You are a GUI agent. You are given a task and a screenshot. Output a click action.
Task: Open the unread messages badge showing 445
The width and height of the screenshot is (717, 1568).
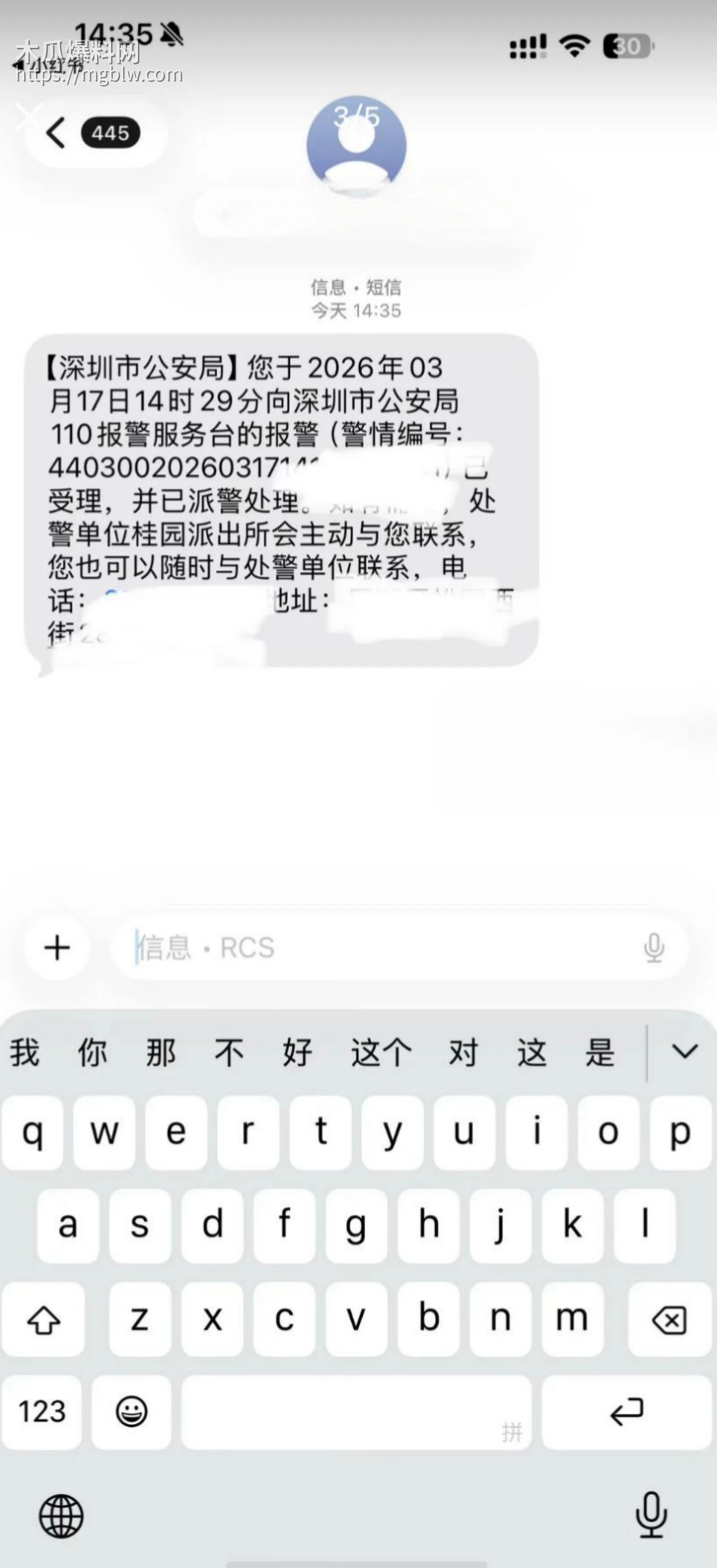tap(110, 131)
